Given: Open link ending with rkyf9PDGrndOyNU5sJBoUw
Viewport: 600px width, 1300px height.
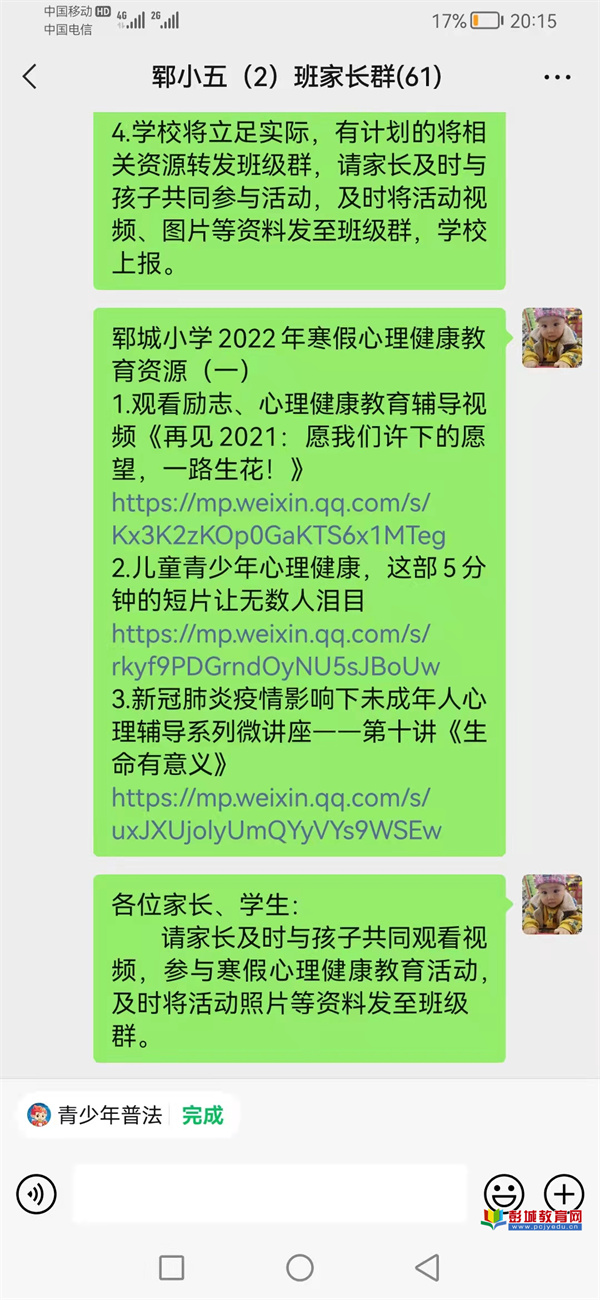Looking at the screenshot, I should pos(275,650).
